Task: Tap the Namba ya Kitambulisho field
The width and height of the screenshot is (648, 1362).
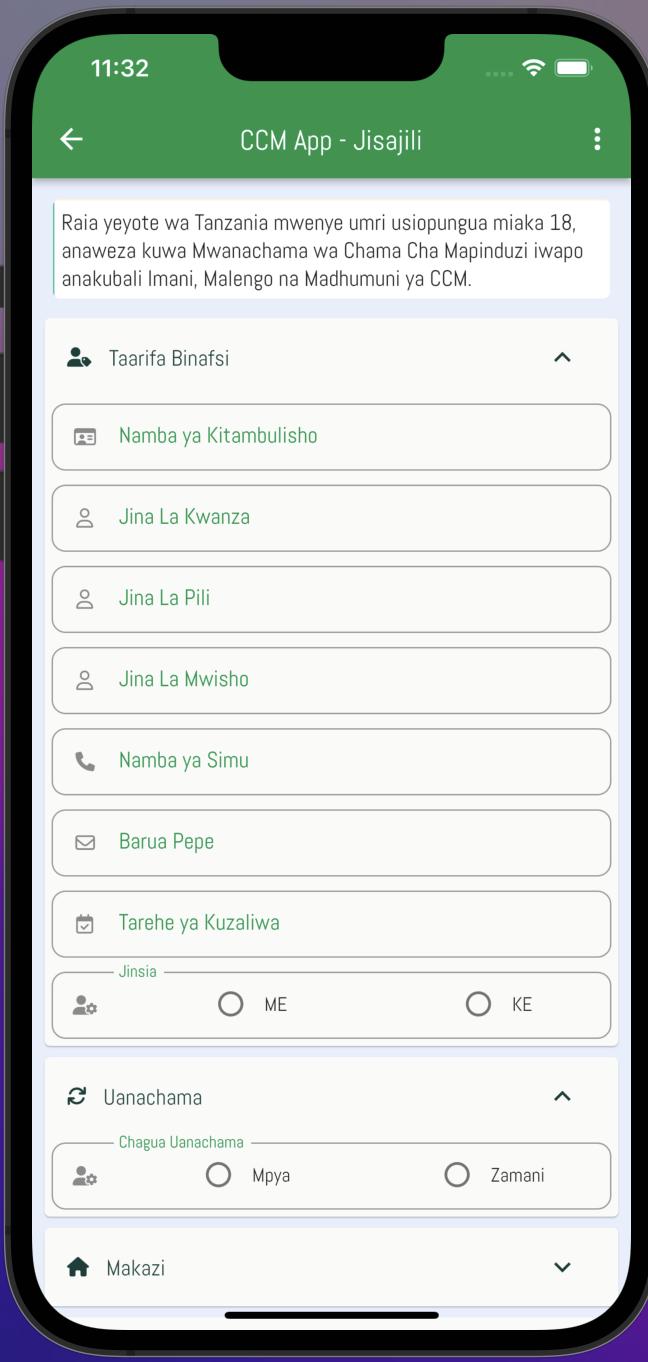Action: tap(331, 437)
